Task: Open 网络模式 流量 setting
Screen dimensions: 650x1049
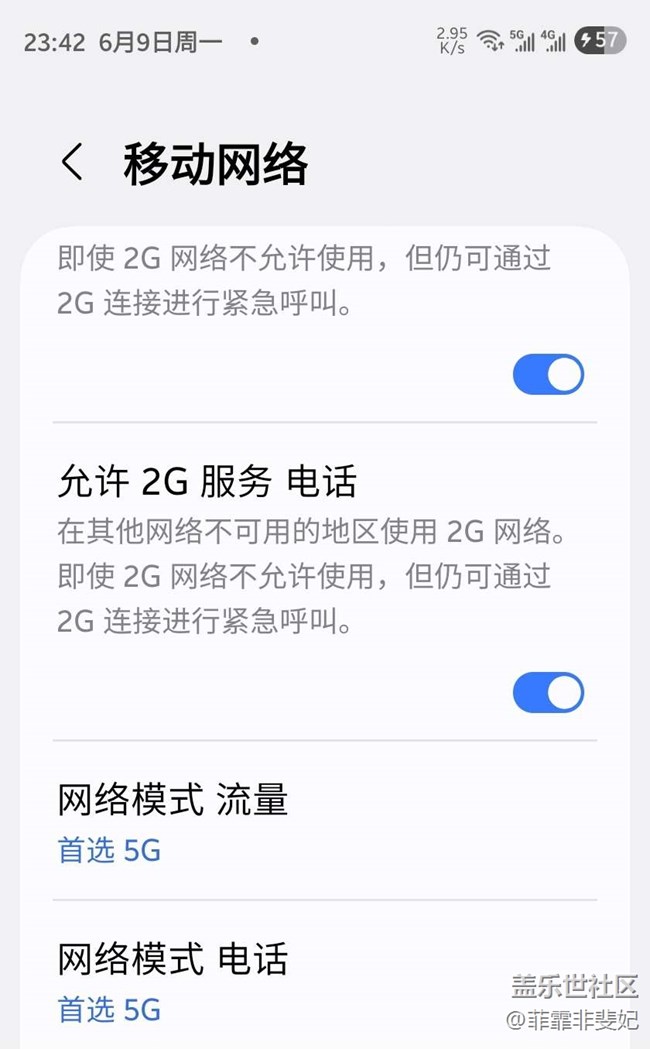Action: click(325, 822)
